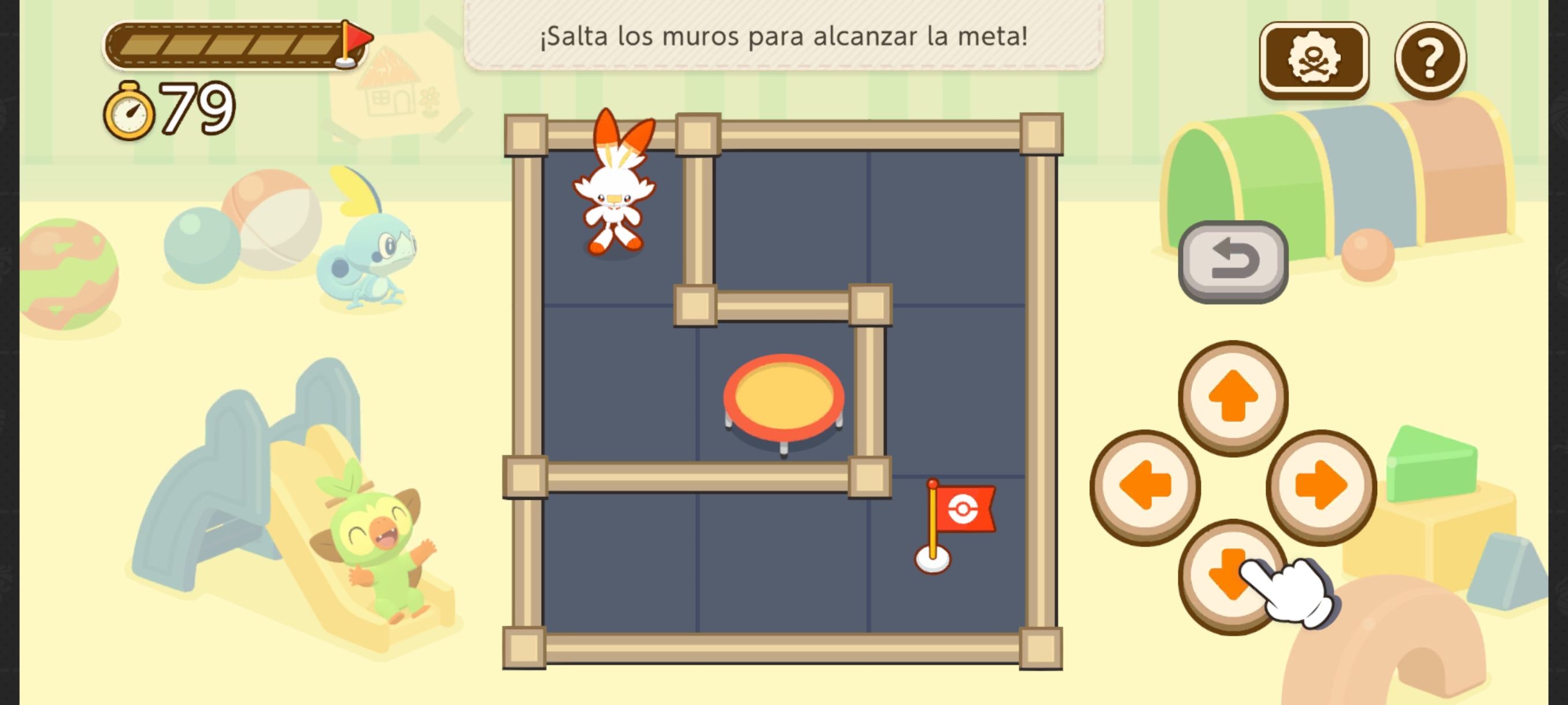
Task: Tap the left arrow direction button
Action: [1144, 486]
